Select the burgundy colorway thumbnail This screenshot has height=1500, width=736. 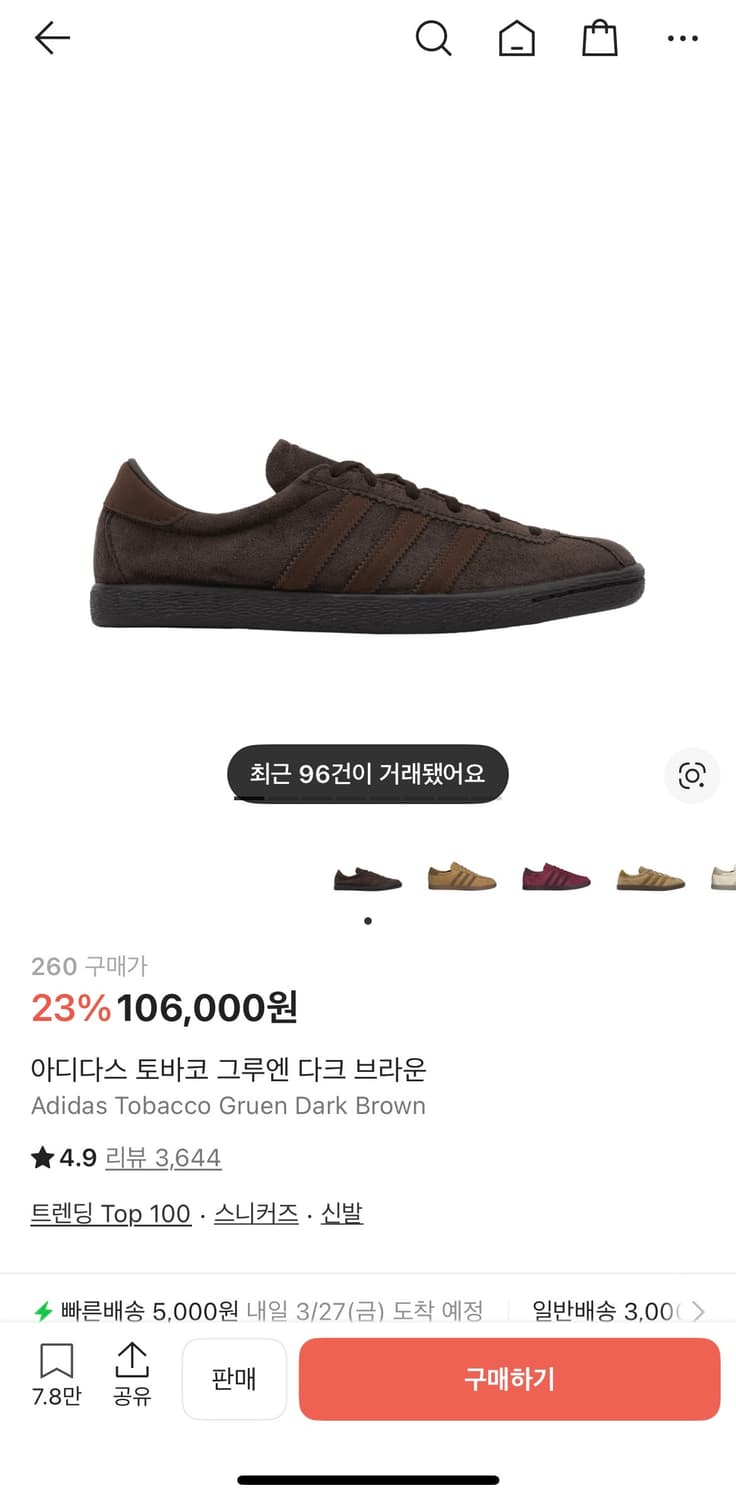[x=556, y=875]
